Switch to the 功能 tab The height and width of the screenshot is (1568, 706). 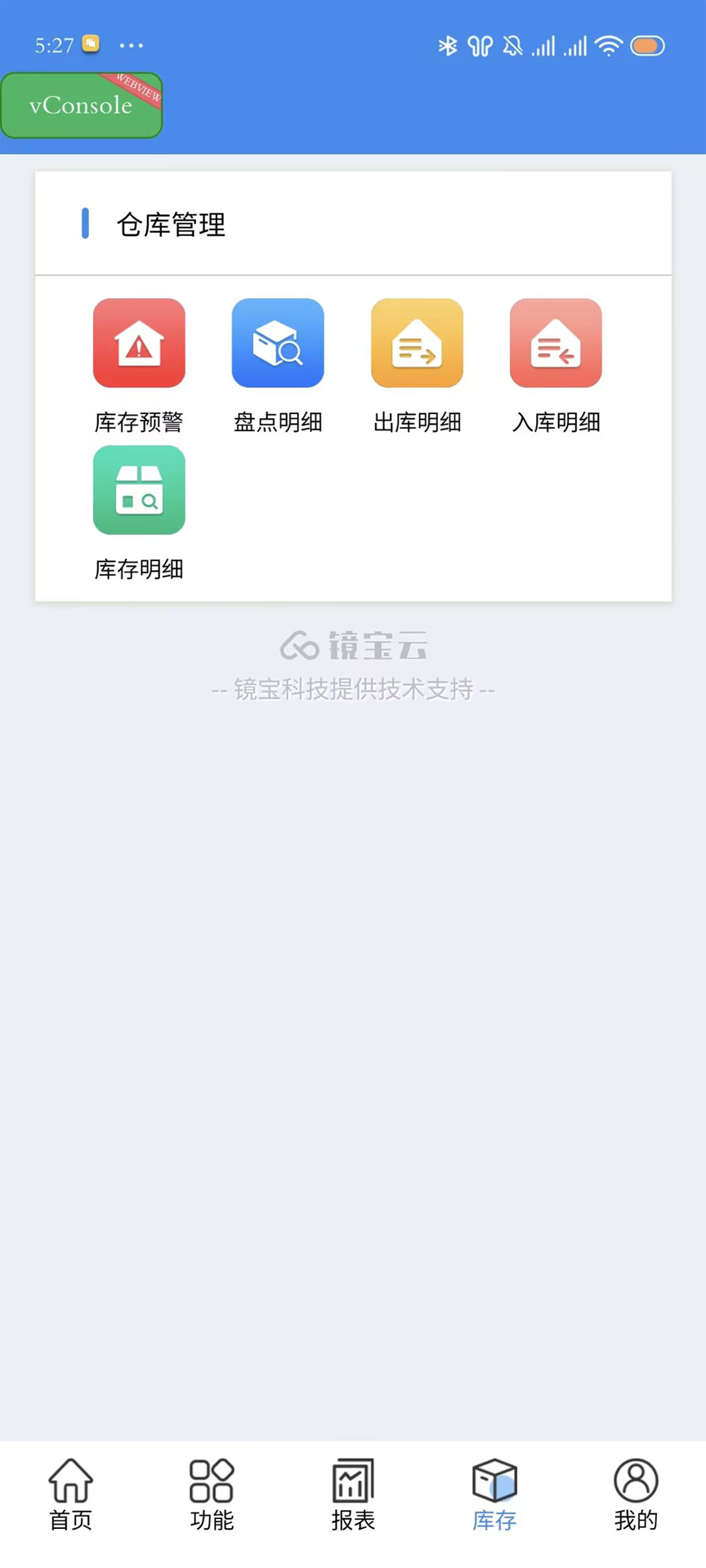212,1494
